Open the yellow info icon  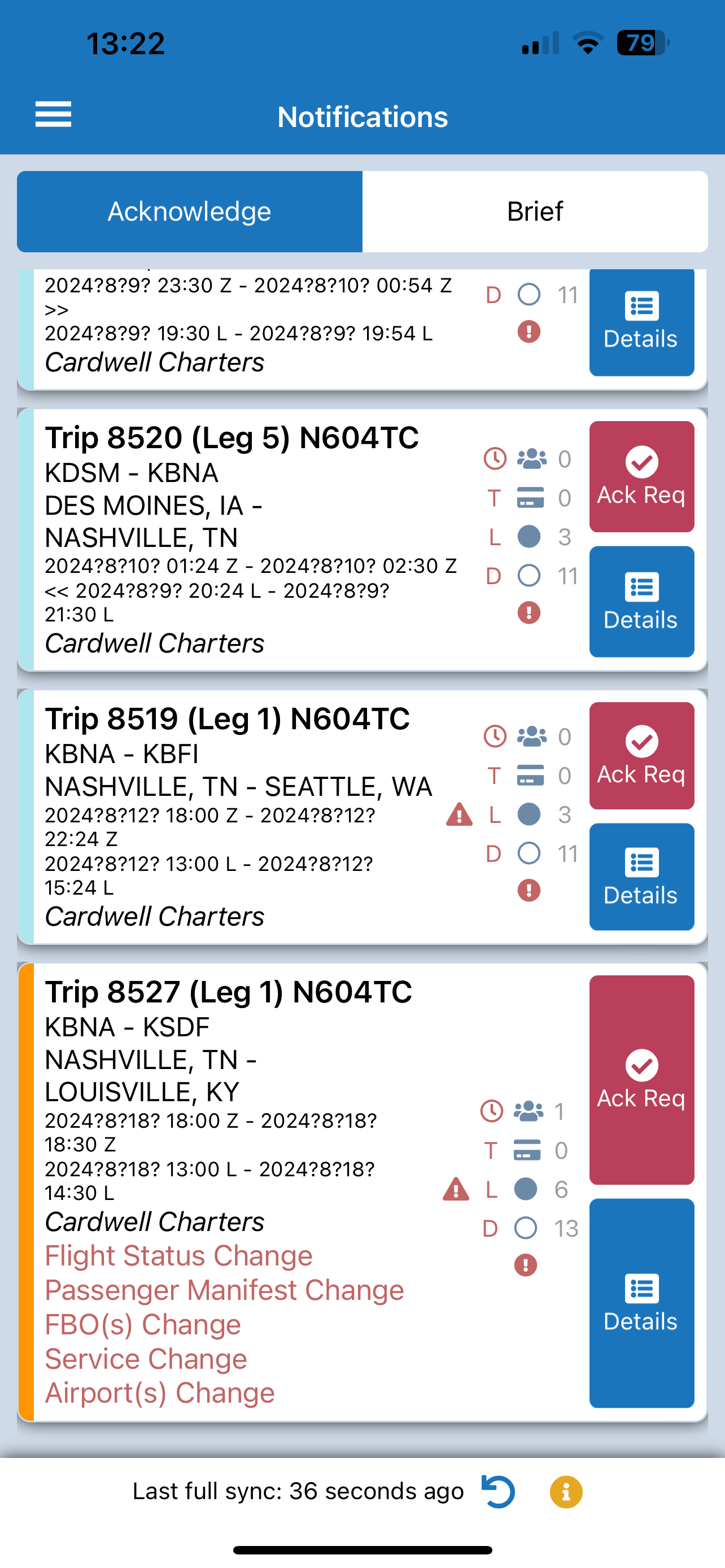click(566, 1492)
